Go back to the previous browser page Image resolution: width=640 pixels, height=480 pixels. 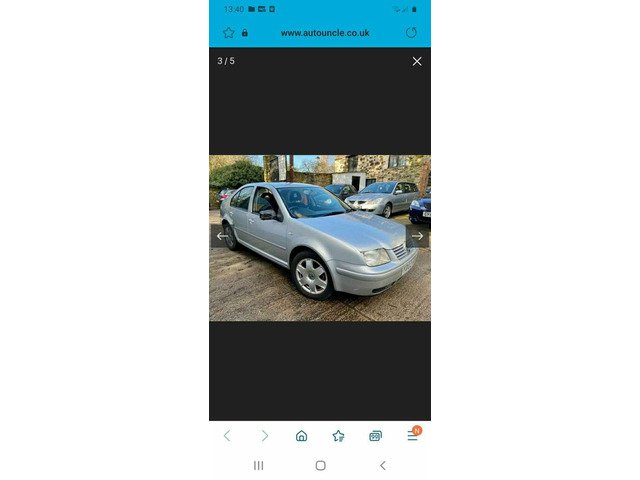[x=227, y=435]
